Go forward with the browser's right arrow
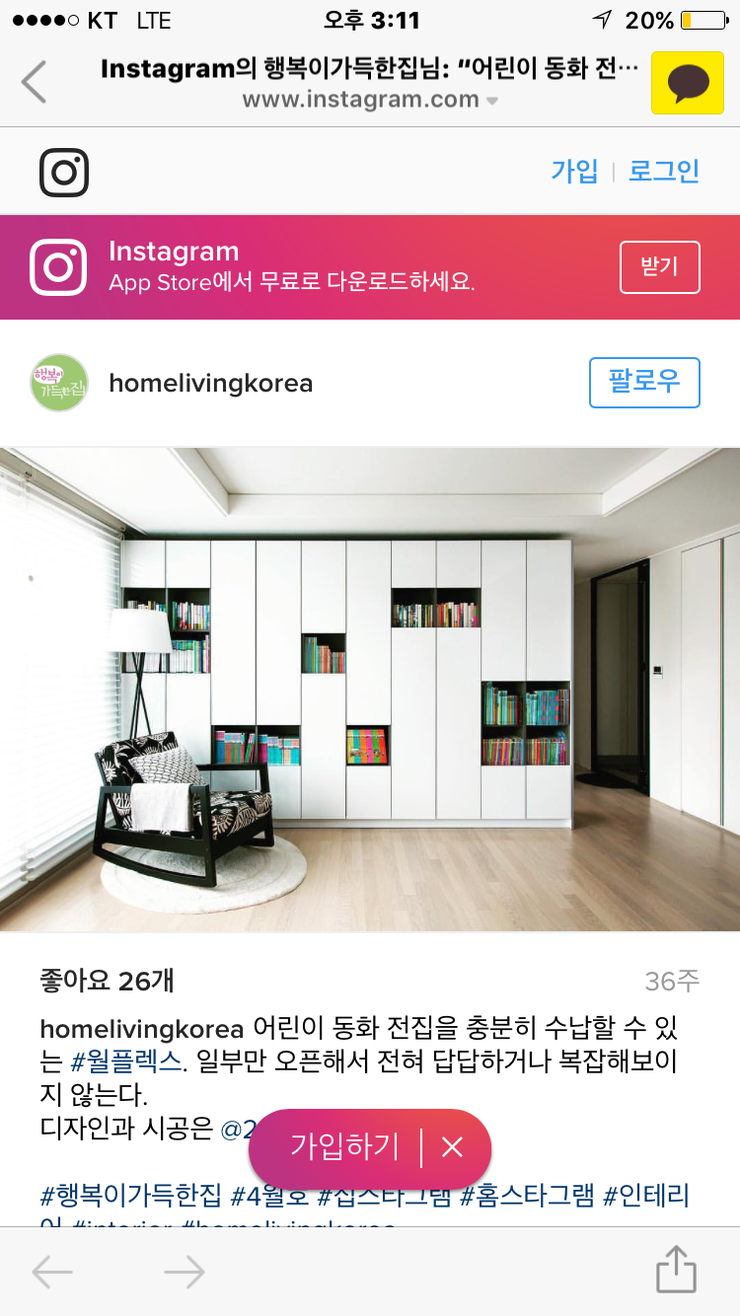Screen dimensions: 740x1316 tap(184, 1272)
